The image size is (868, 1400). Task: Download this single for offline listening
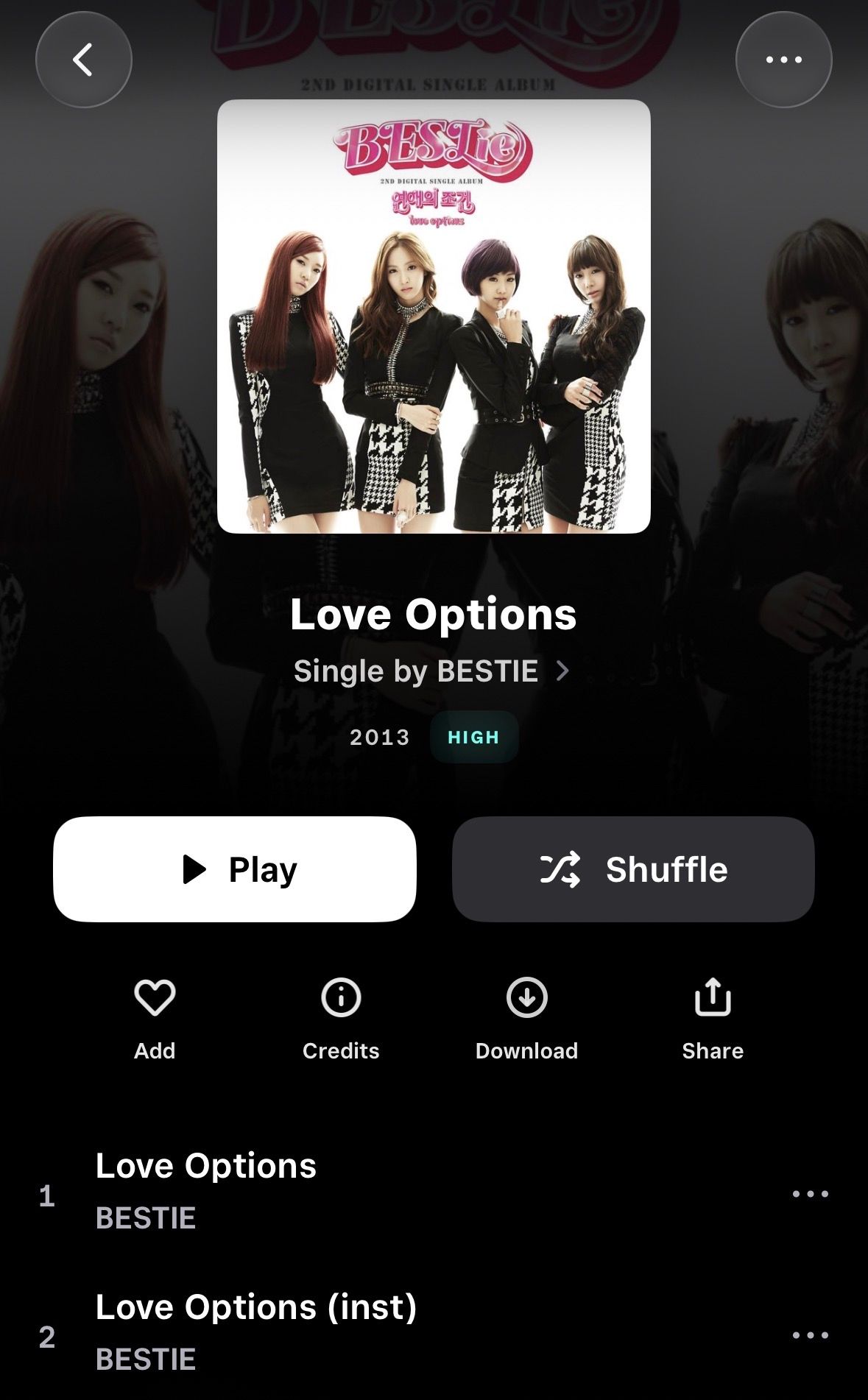coord(526,1017)
